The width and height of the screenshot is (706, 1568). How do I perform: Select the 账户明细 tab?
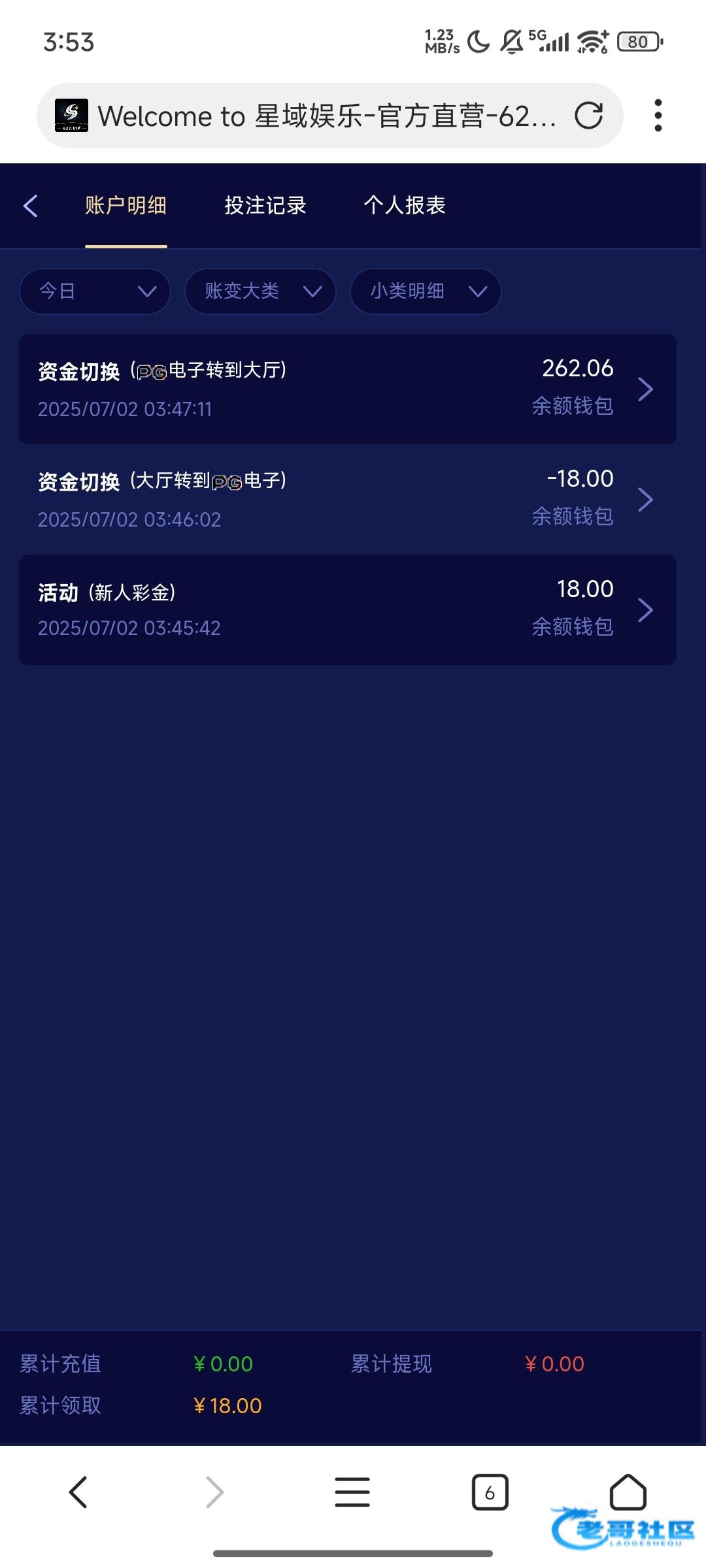(x=126, y=205)
